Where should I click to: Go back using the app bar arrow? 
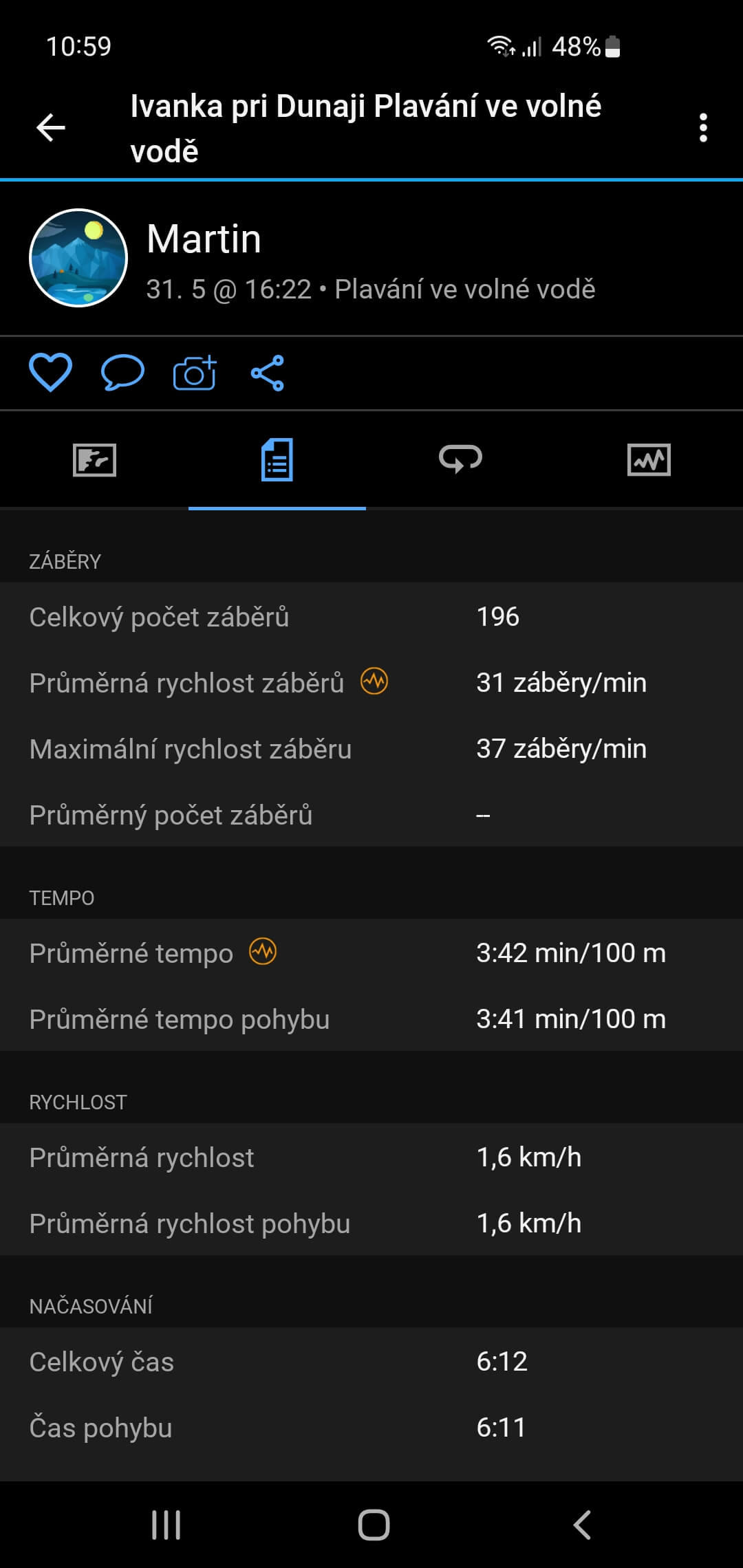tap(51, 128)
